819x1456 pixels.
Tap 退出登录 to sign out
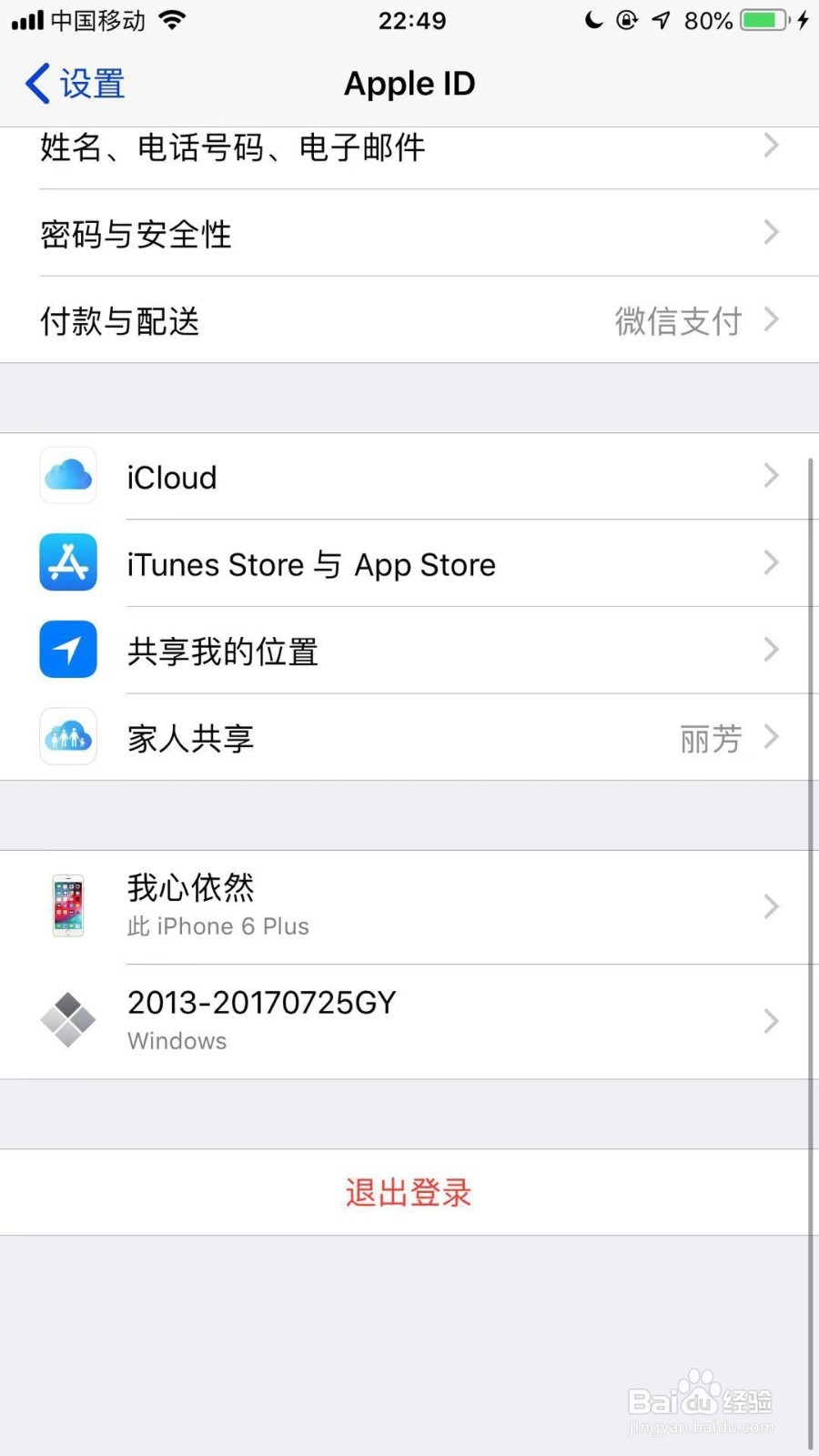pos(409,1192)
